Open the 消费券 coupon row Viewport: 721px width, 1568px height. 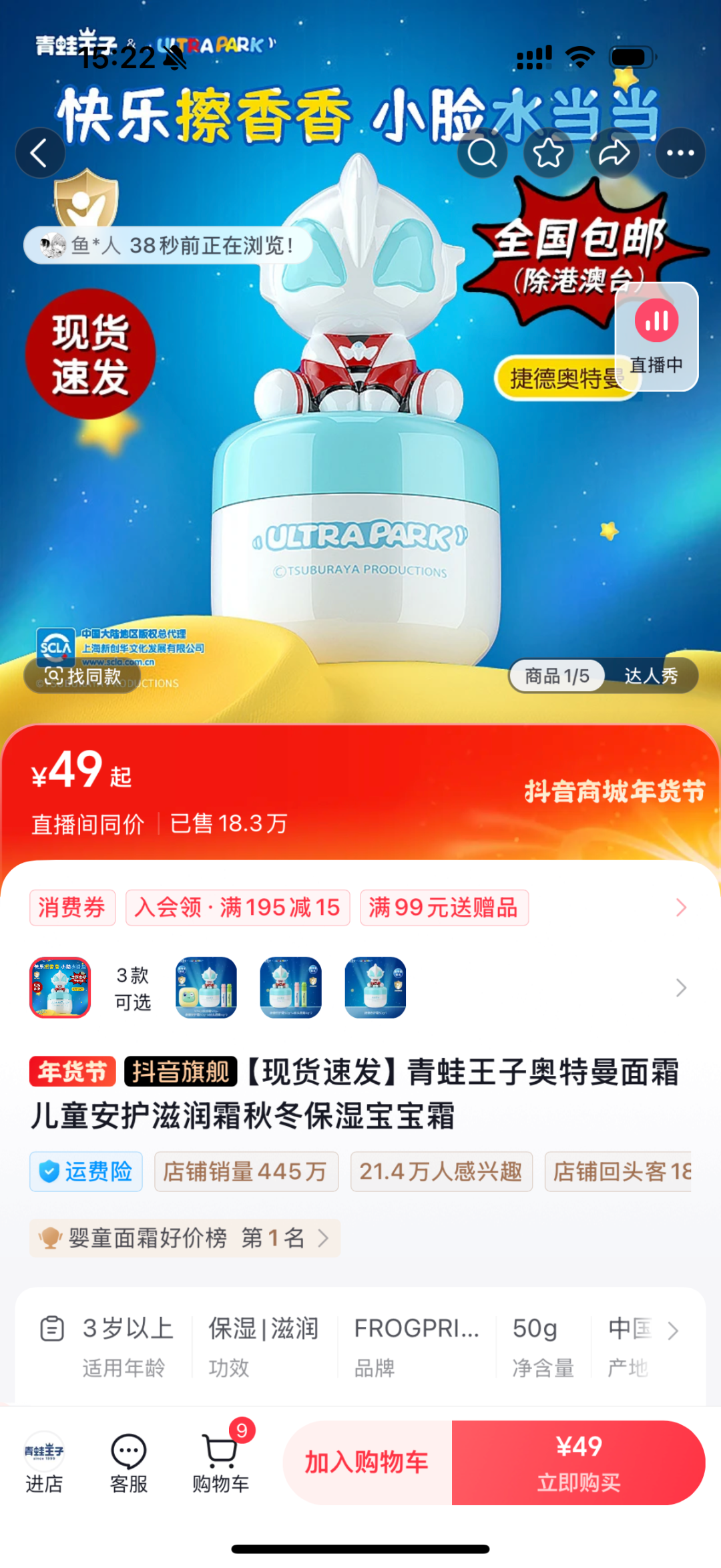(72, 908)
